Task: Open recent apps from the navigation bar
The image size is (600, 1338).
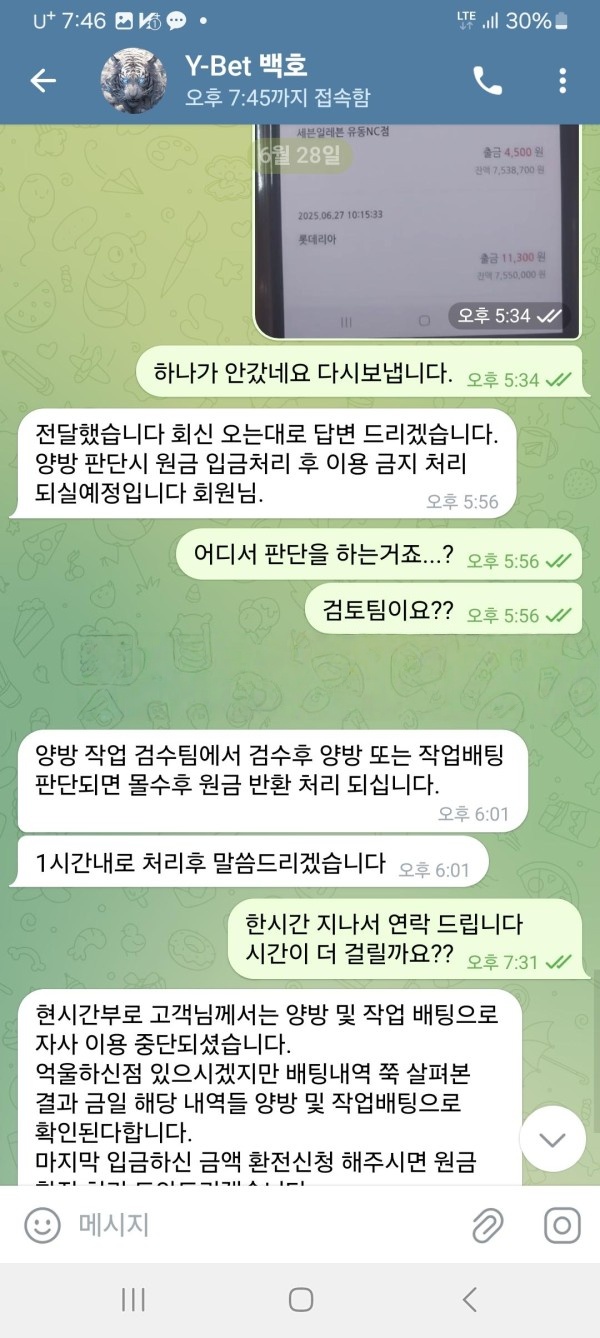Action: (133, 1299)
